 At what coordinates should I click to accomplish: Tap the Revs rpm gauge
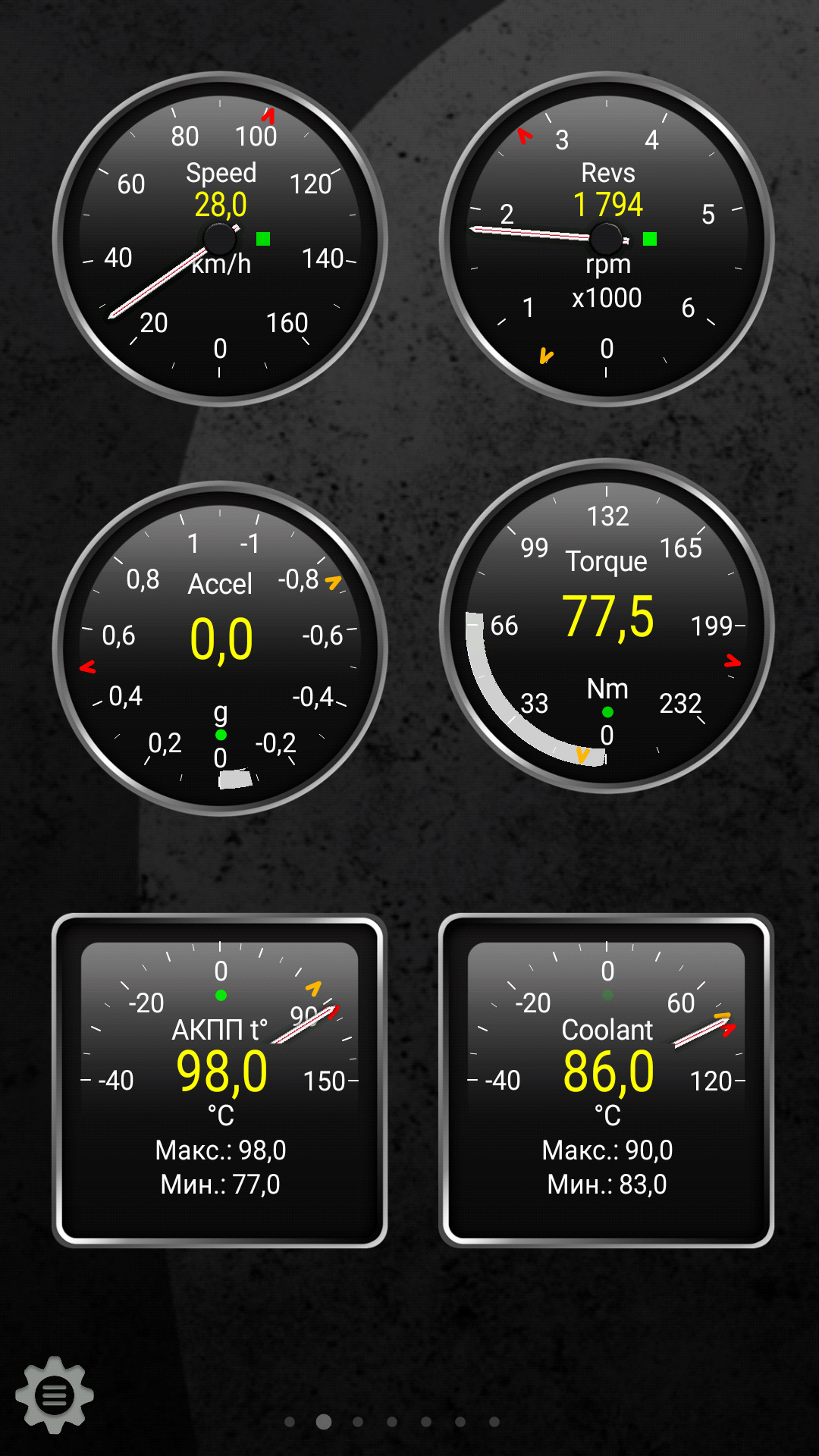coord(607,239)
